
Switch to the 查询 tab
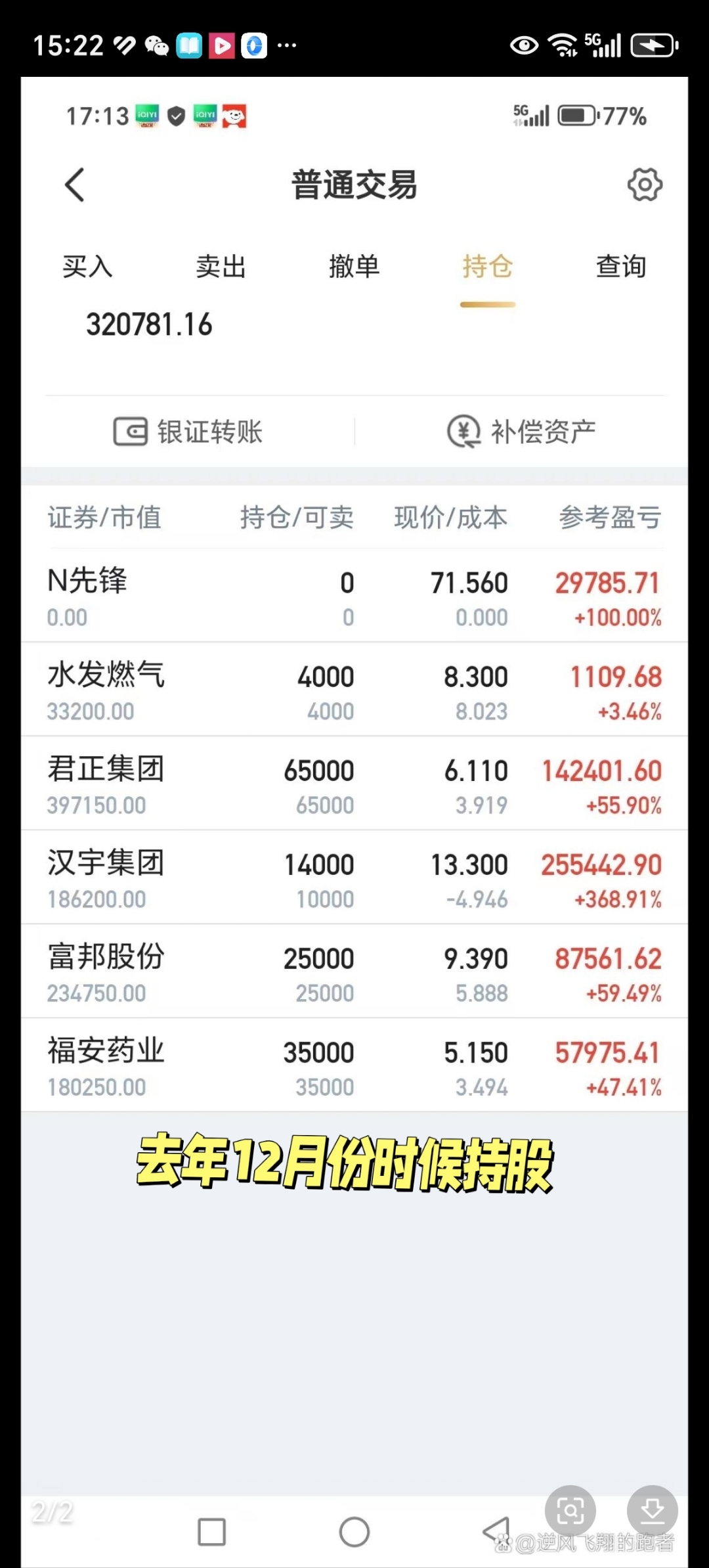click(620, 267)
